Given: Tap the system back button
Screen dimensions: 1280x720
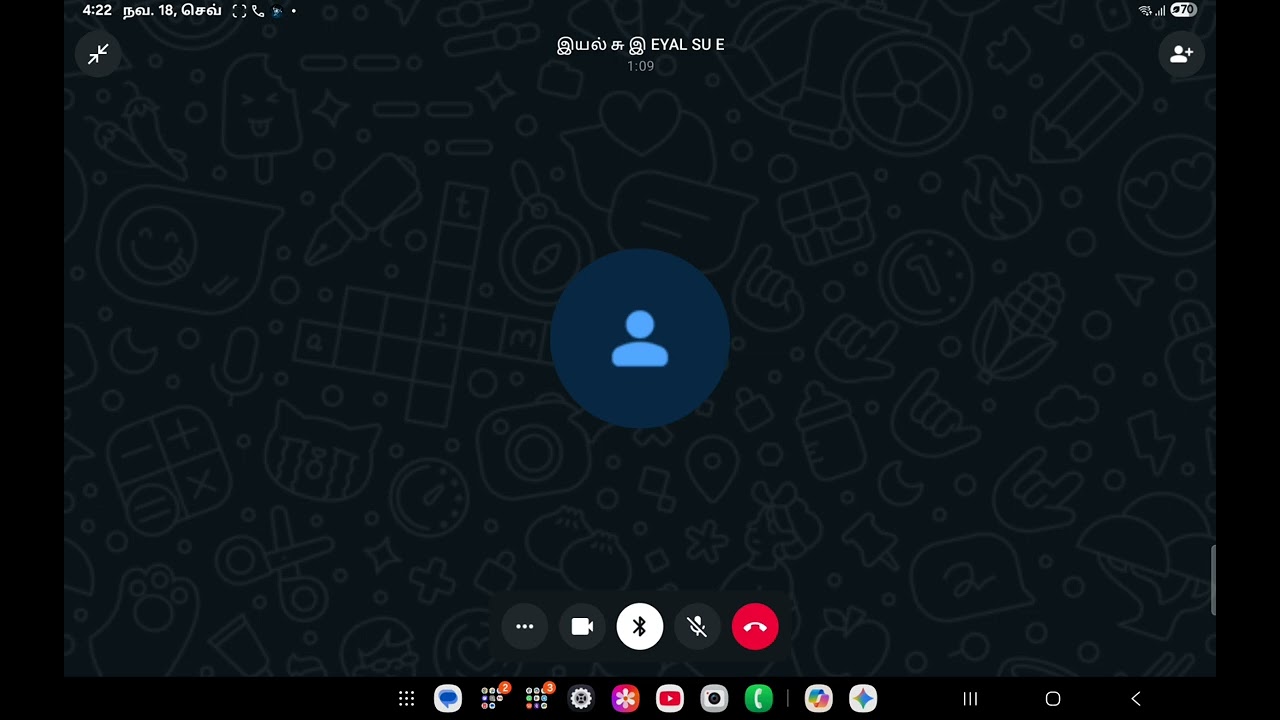Looking at the screenshot, I should pos(1135,699).
